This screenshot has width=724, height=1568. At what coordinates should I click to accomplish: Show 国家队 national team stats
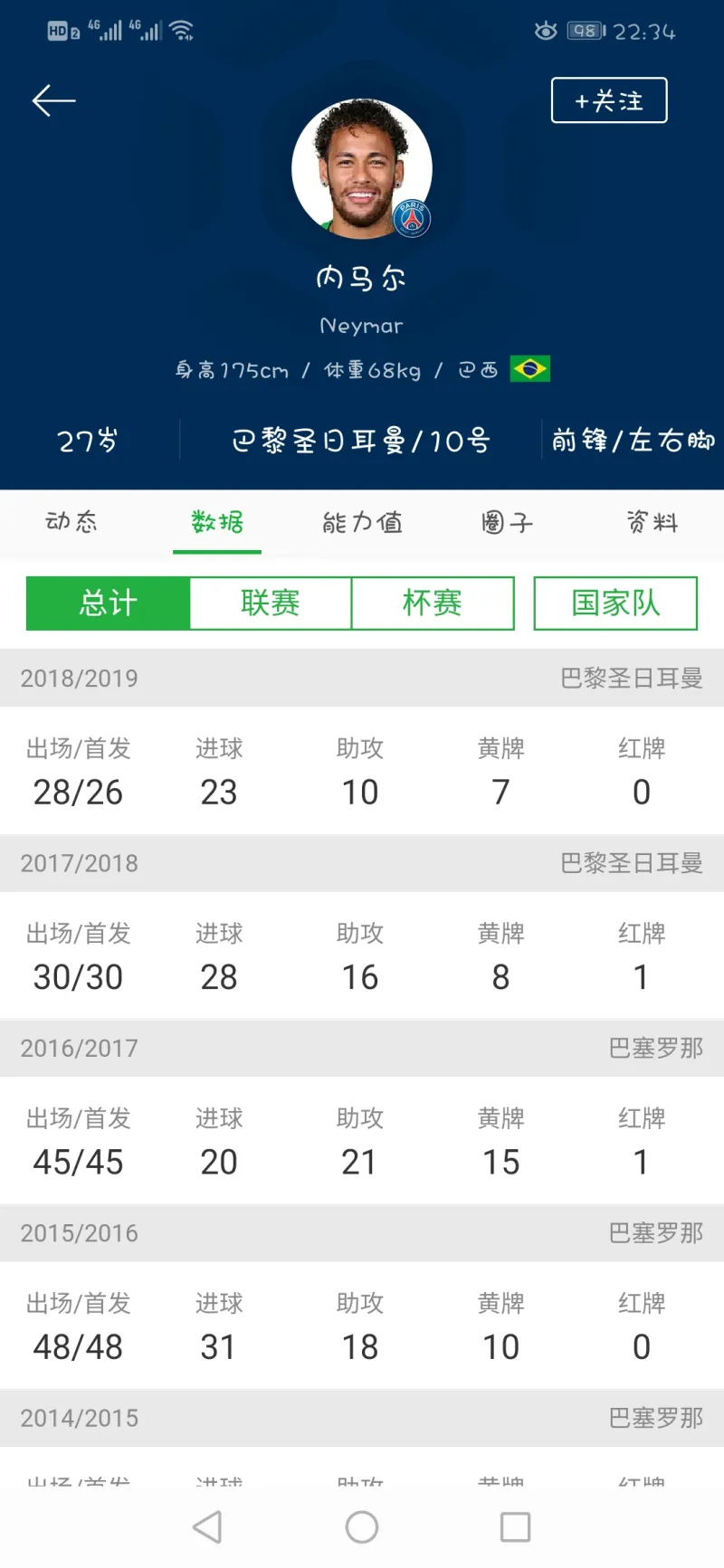coord(615,603)
